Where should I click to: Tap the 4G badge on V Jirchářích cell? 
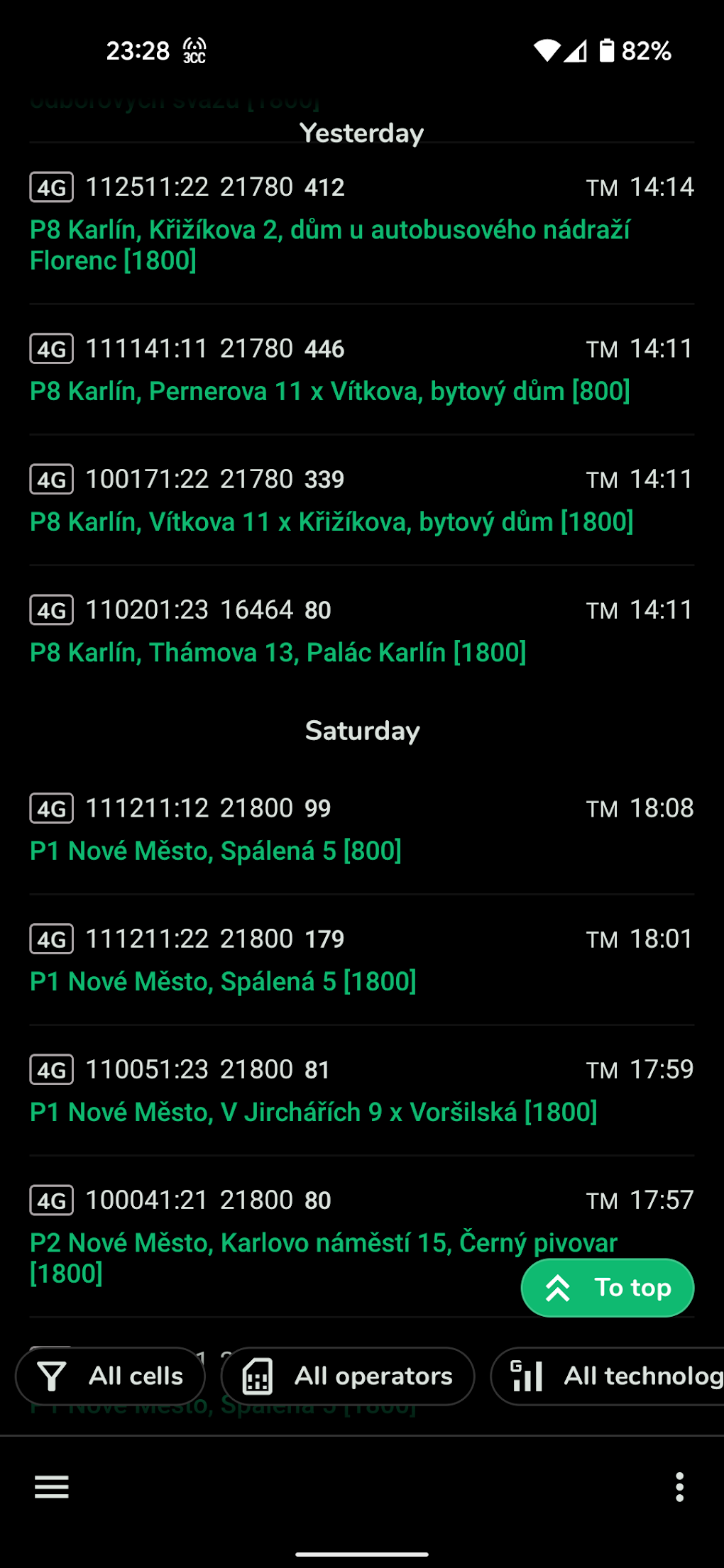click(x=50, y=1069)
